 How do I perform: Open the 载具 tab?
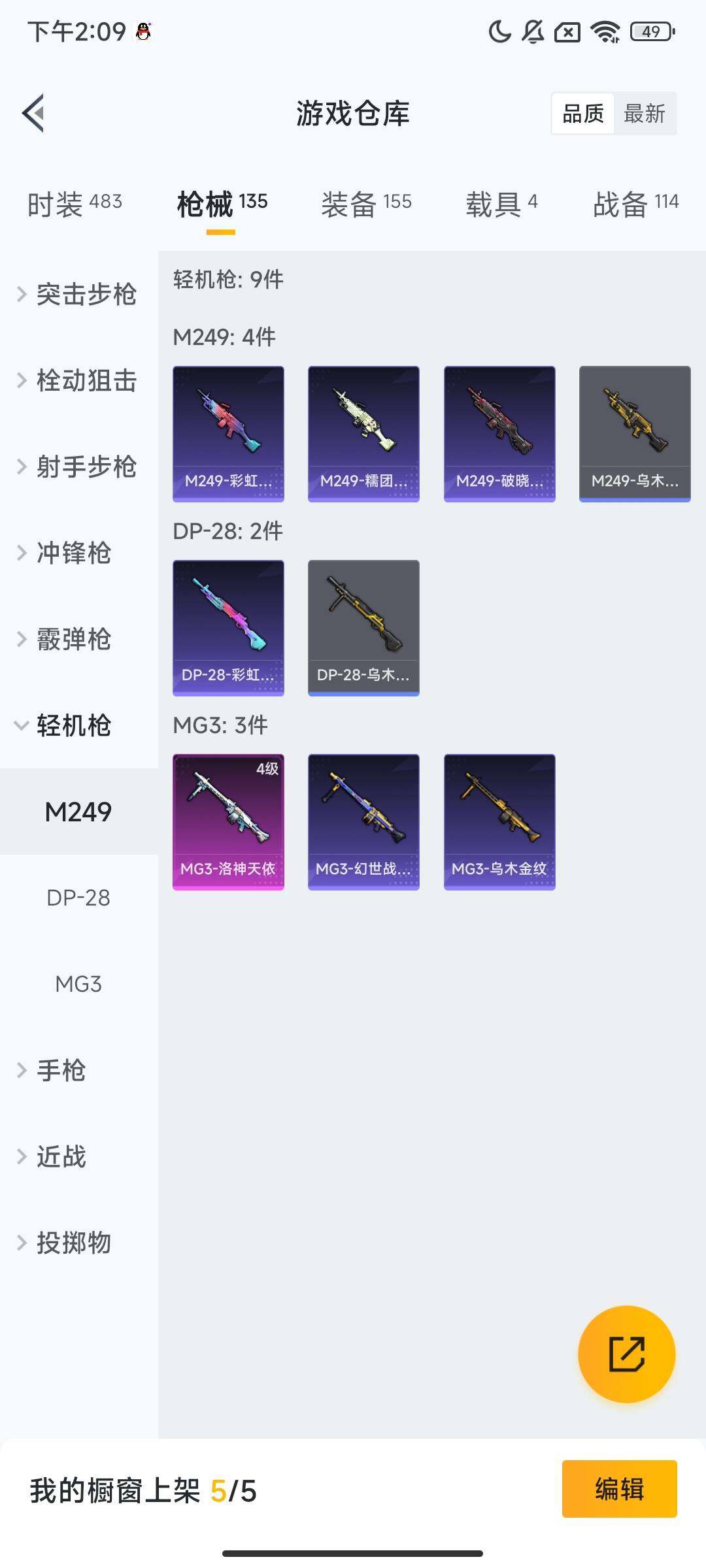[501, 203]
